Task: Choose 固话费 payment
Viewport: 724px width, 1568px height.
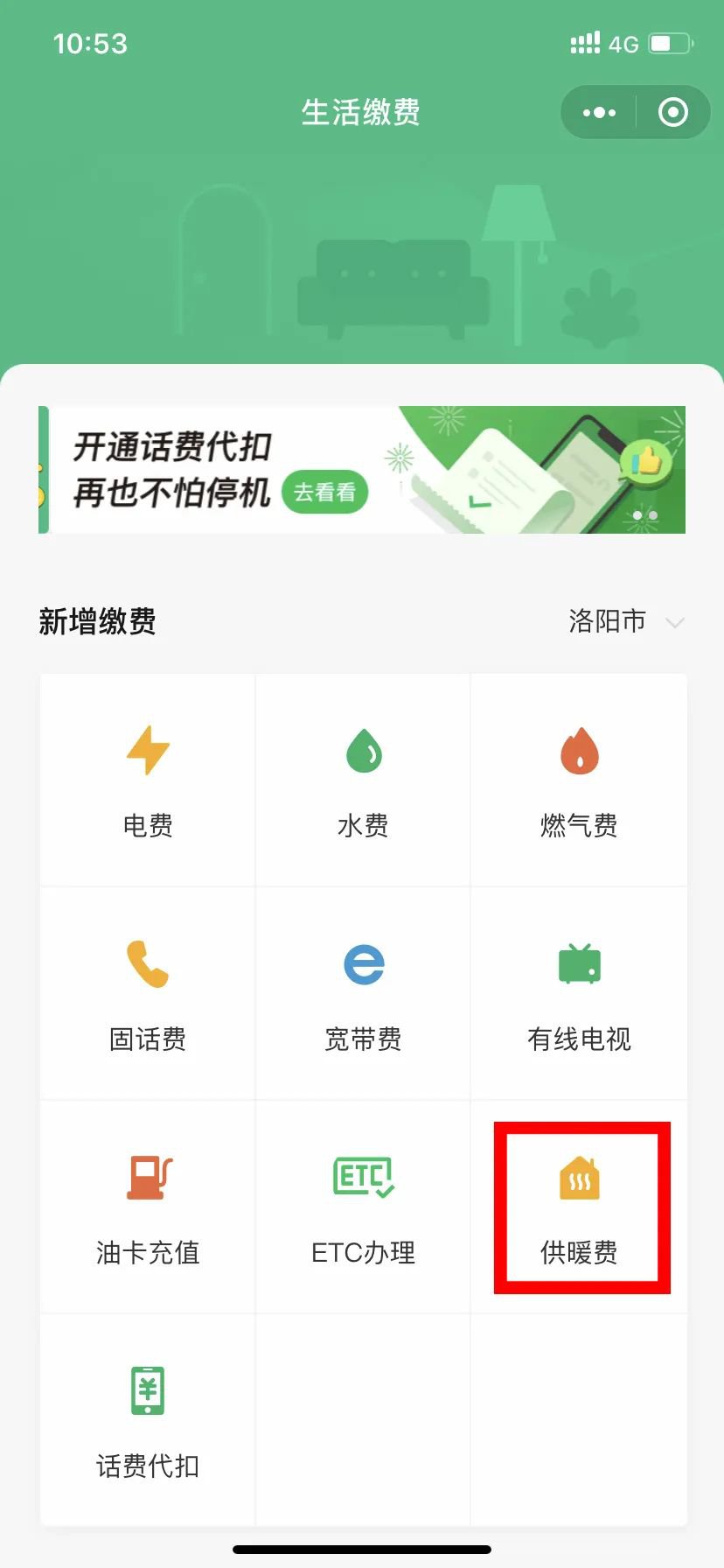Action: click(148, 994)
